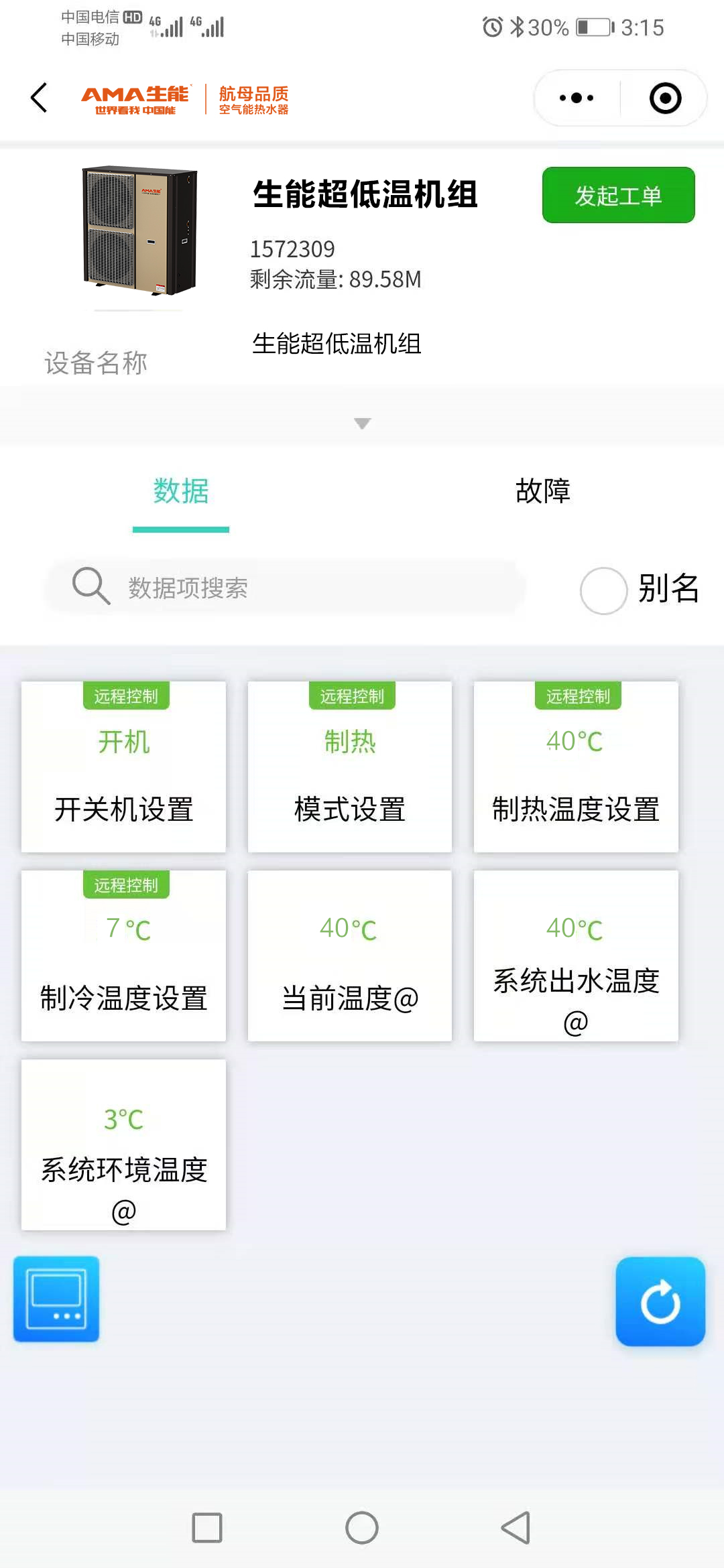Screen dimensions: 724x1568
Task: Switch to the 故障 tab
Action: point(542,491)
